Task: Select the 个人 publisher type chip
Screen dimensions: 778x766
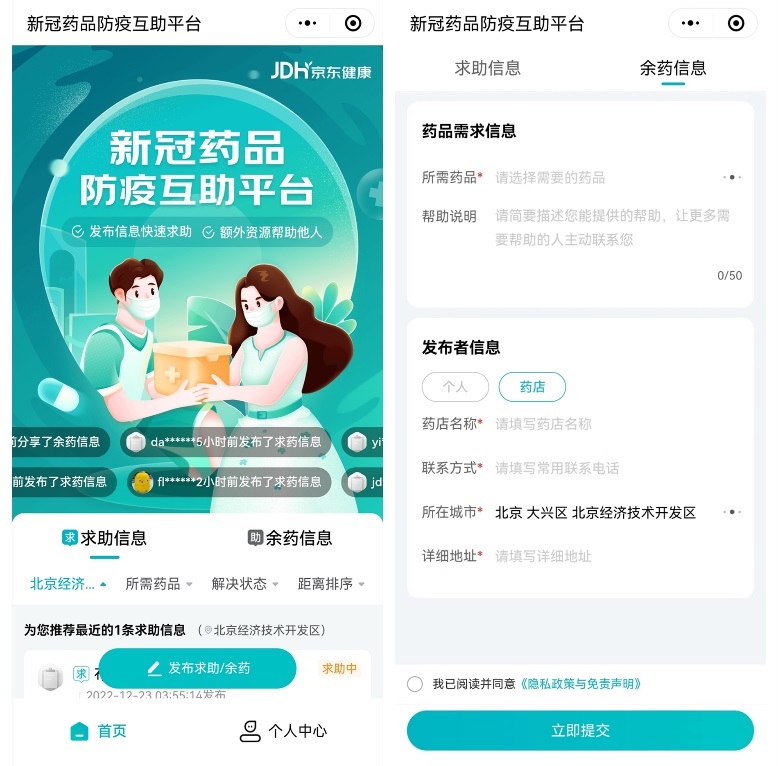Action: (x=455, y=387)
